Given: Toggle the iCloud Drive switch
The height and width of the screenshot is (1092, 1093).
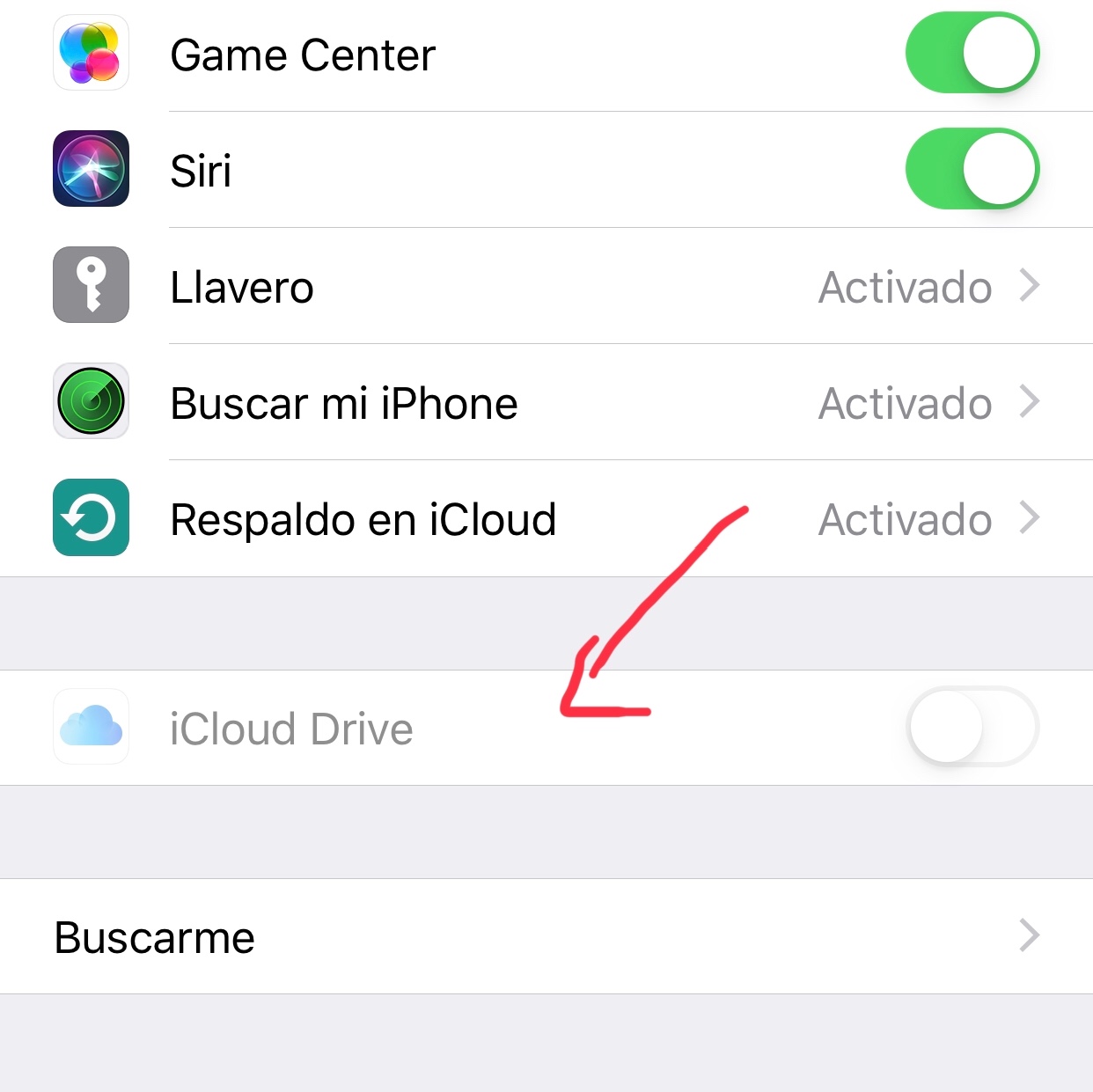Looking at the screenshot, I should tap(972, 727).
